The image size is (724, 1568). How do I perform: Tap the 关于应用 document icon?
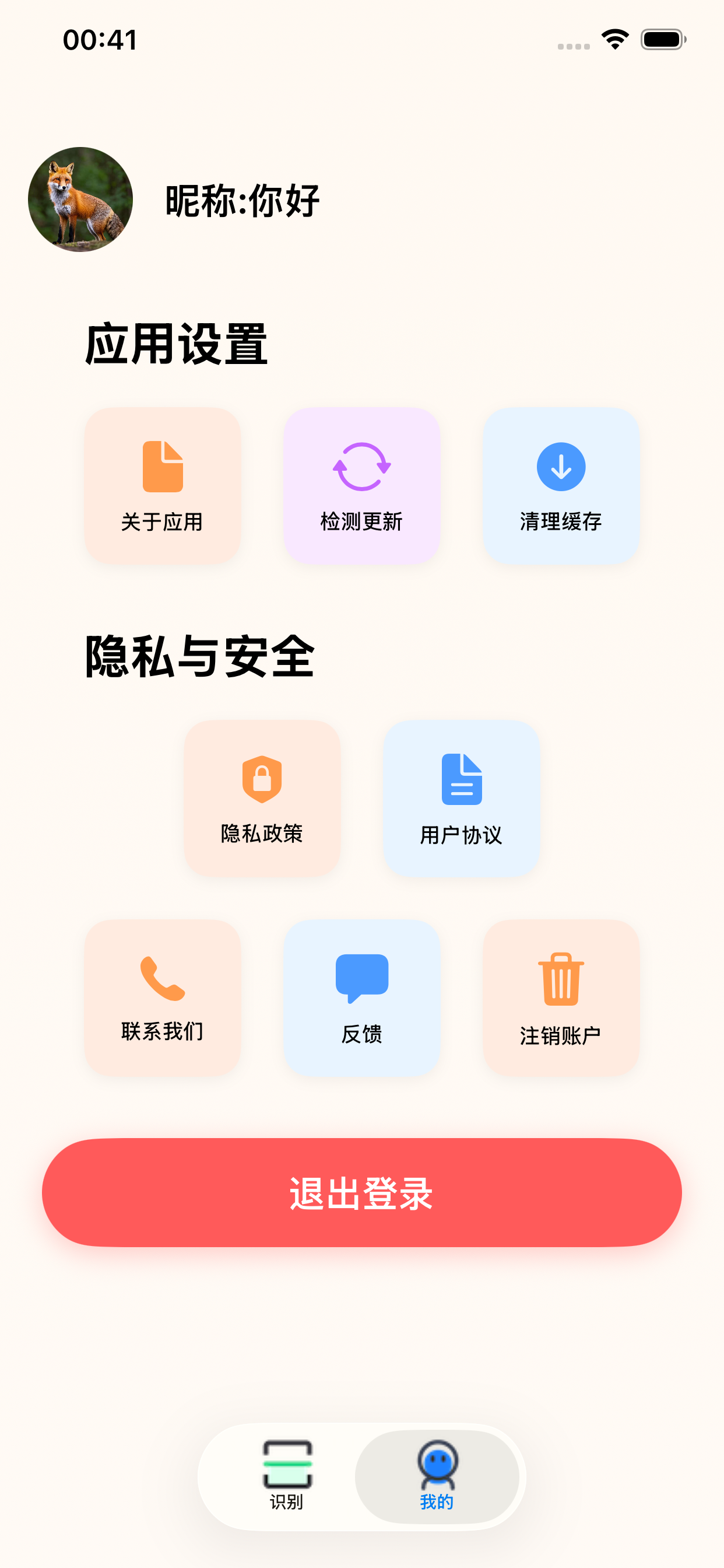pos(162,466)
